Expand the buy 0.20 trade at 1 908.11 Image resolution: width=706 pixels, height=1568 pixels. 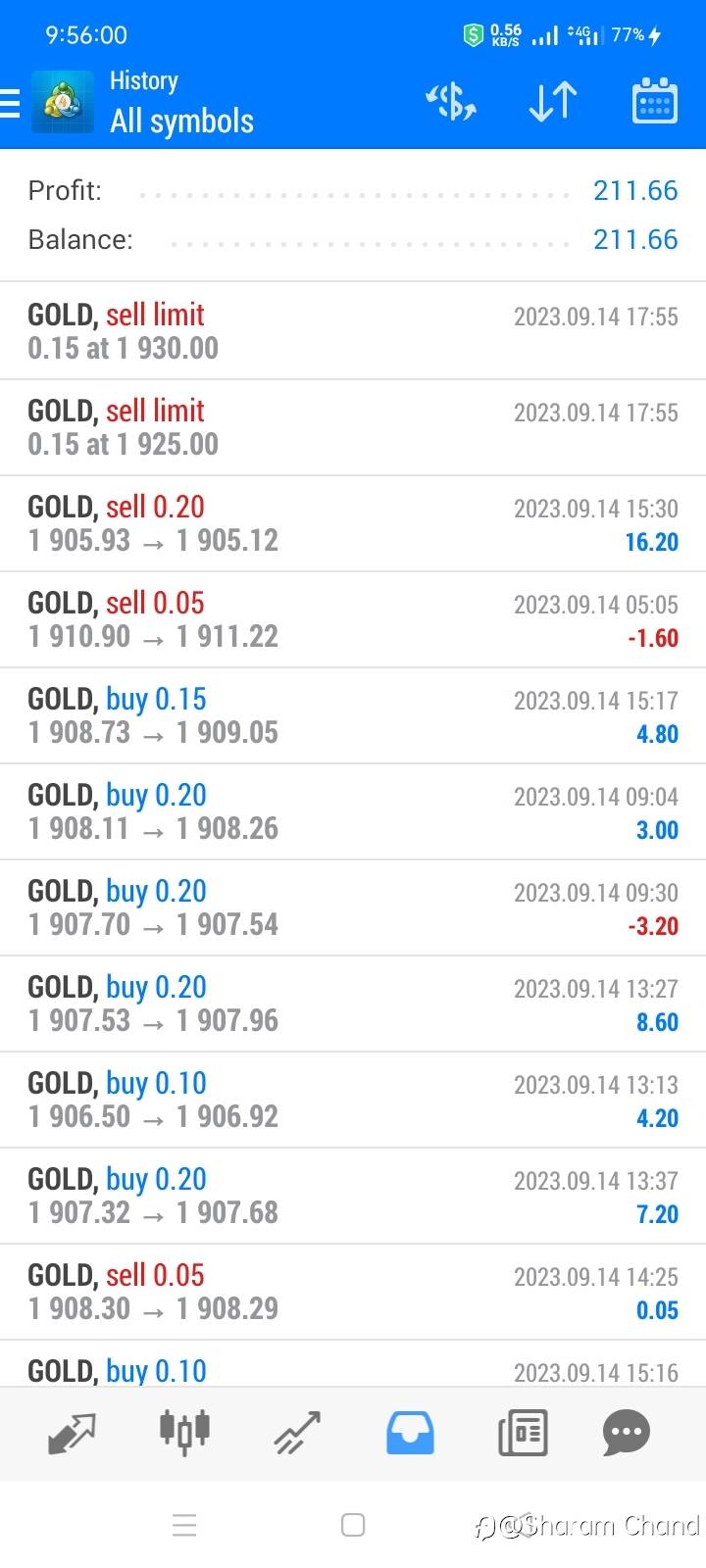[x=353, y=811]
